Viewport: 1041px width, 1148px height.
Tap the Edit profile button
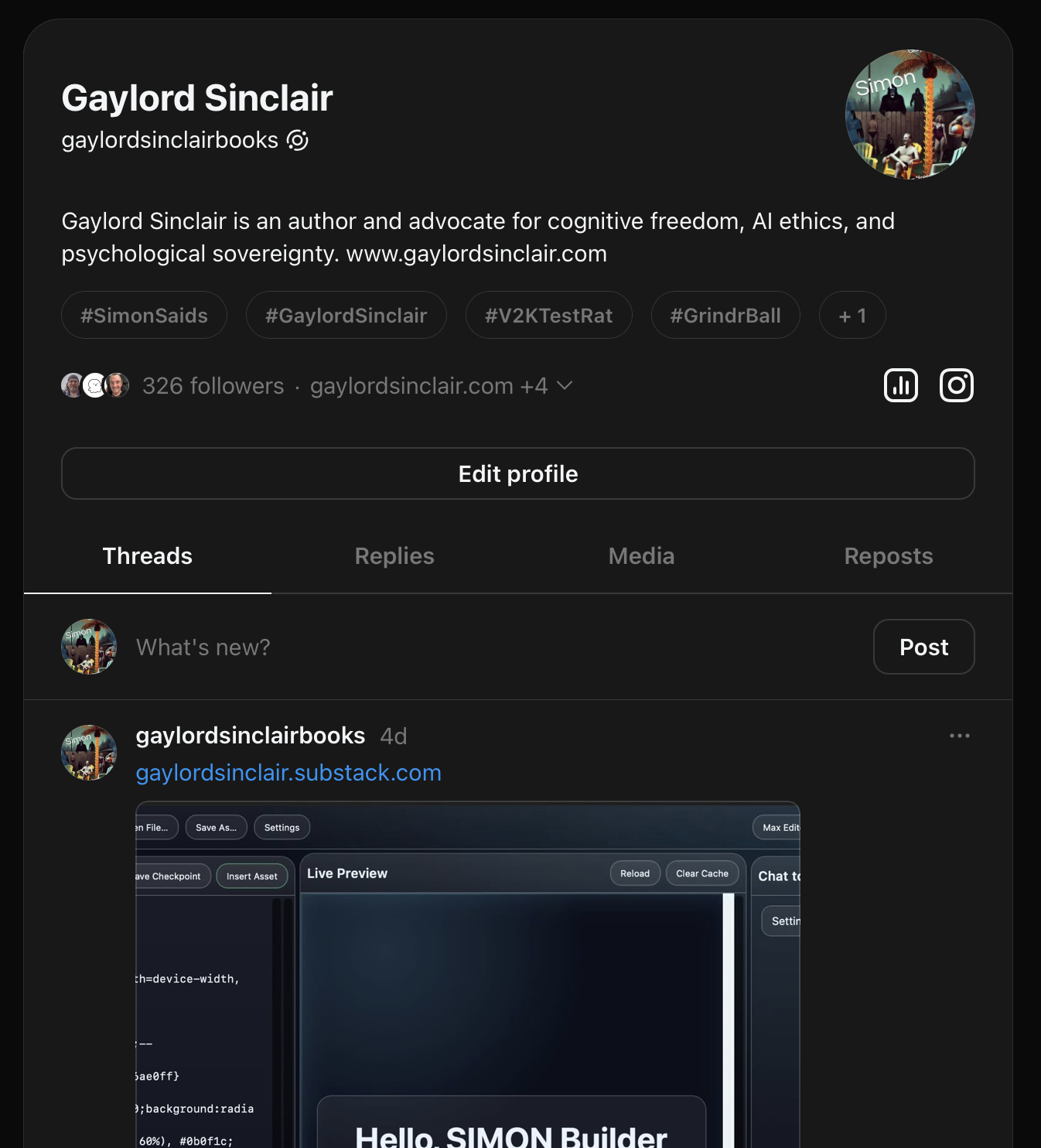tap(518, 473)
